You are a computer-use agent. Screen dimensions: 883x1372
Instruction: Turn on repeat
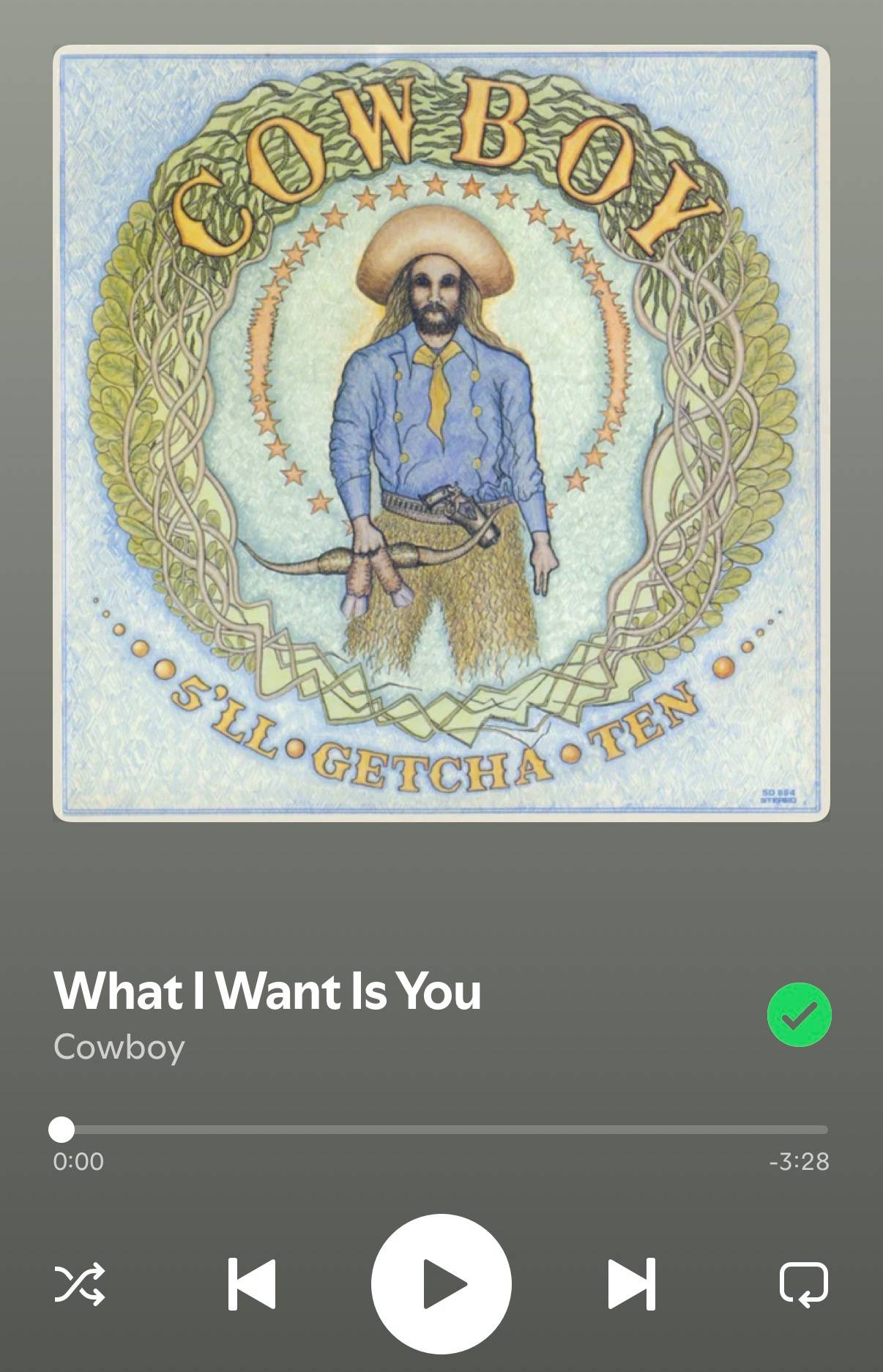tap(804, 1284)
